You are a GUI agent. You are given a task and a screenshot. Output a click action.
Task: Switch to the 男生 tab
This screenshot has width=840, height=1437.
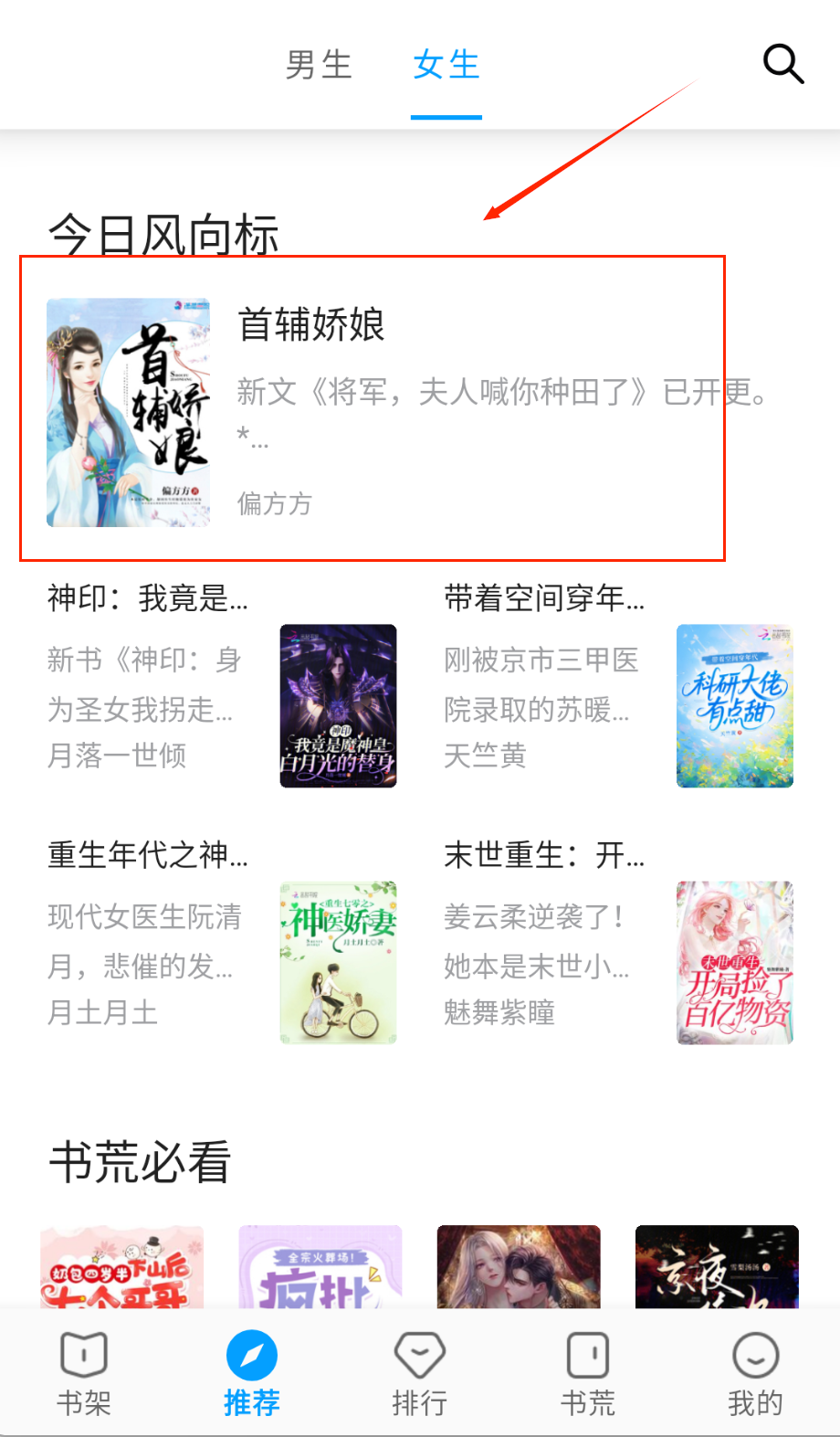point(319,65)
